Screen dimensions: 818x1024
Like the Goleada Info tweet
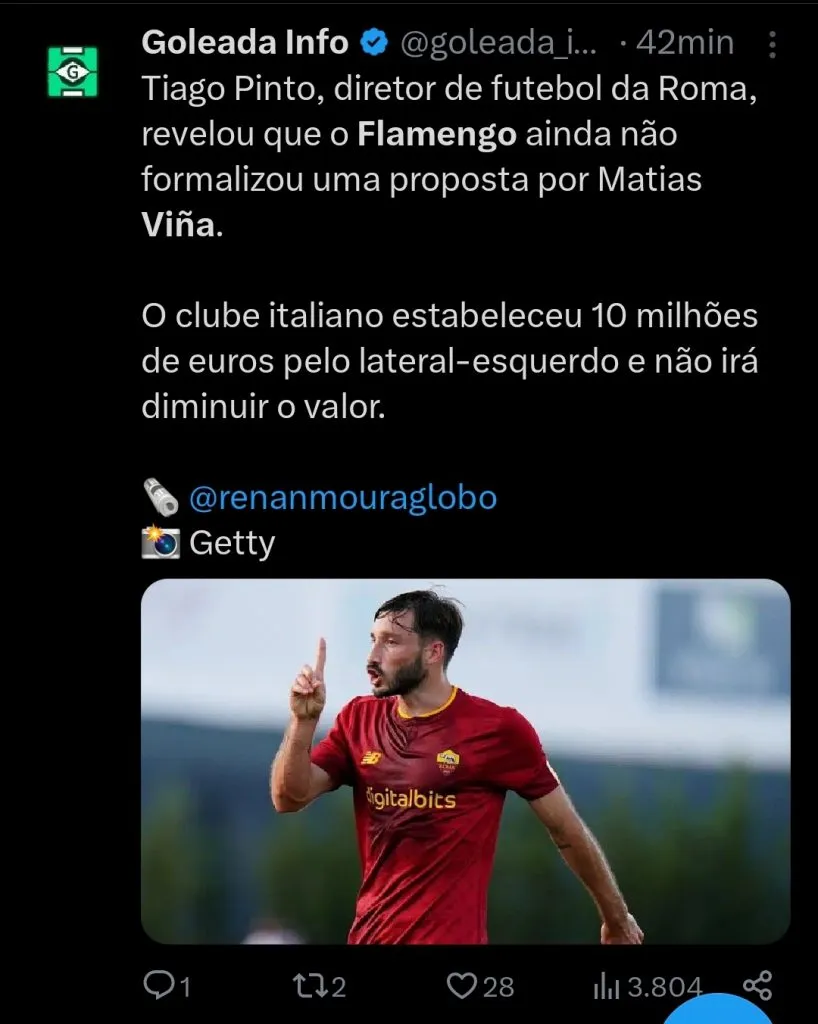tap(461, 987)
